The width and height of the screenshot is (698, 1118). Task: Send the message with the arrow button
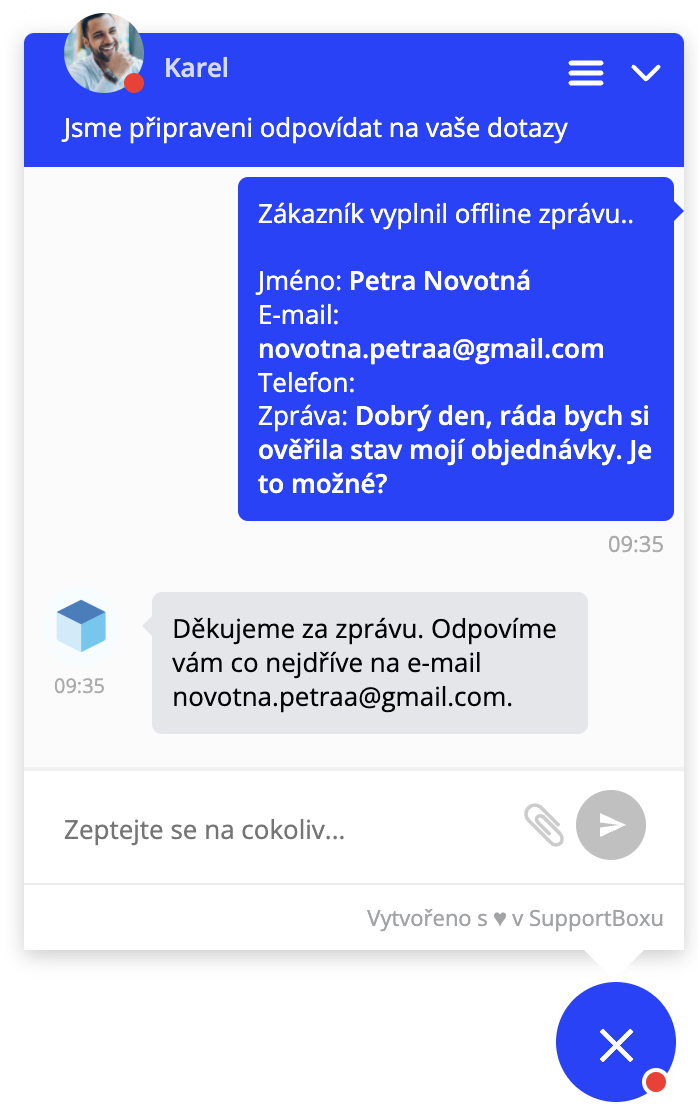pos(611,825)
